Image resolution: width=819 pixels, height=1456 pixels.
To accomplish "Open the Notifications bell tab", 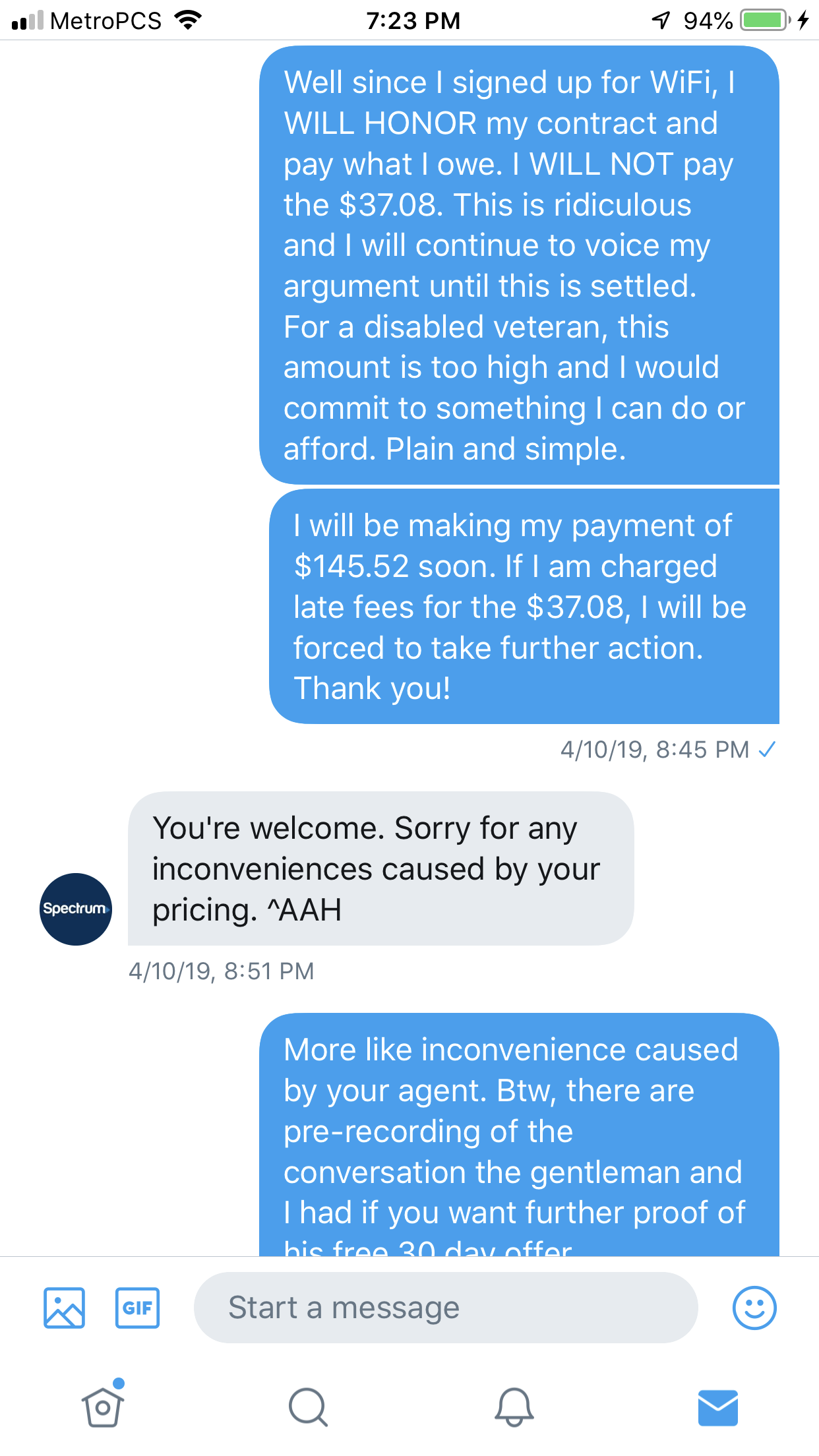I will pos(514,1407).
